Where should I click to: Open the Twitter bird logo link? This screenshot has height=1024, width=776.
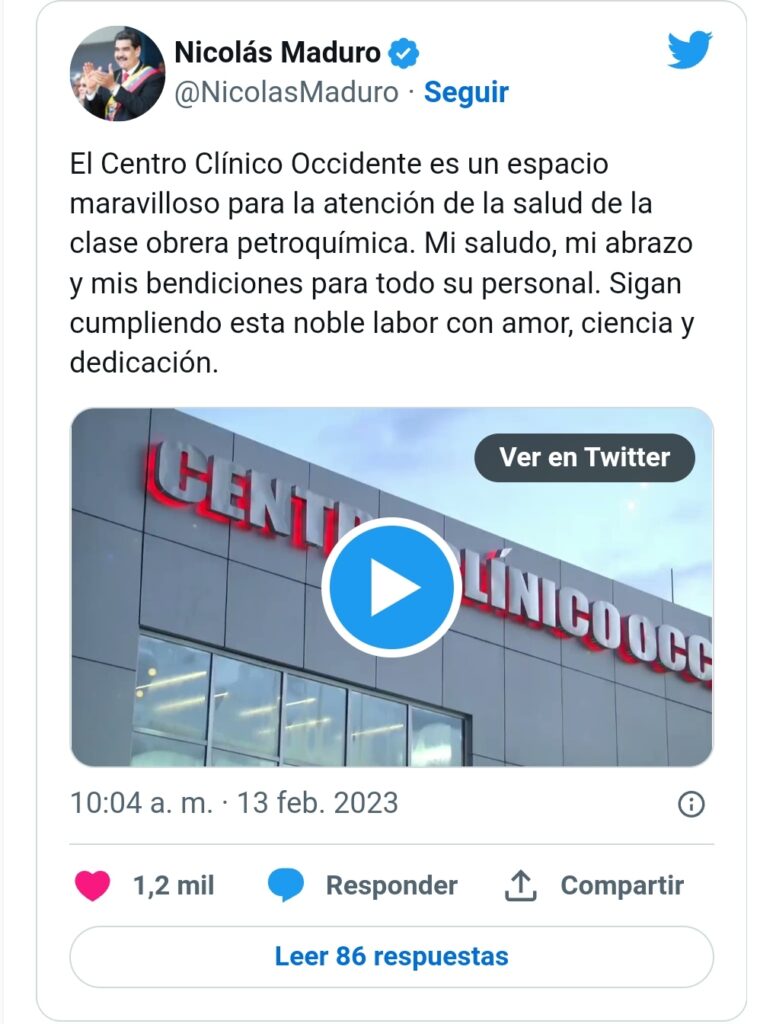690,50
